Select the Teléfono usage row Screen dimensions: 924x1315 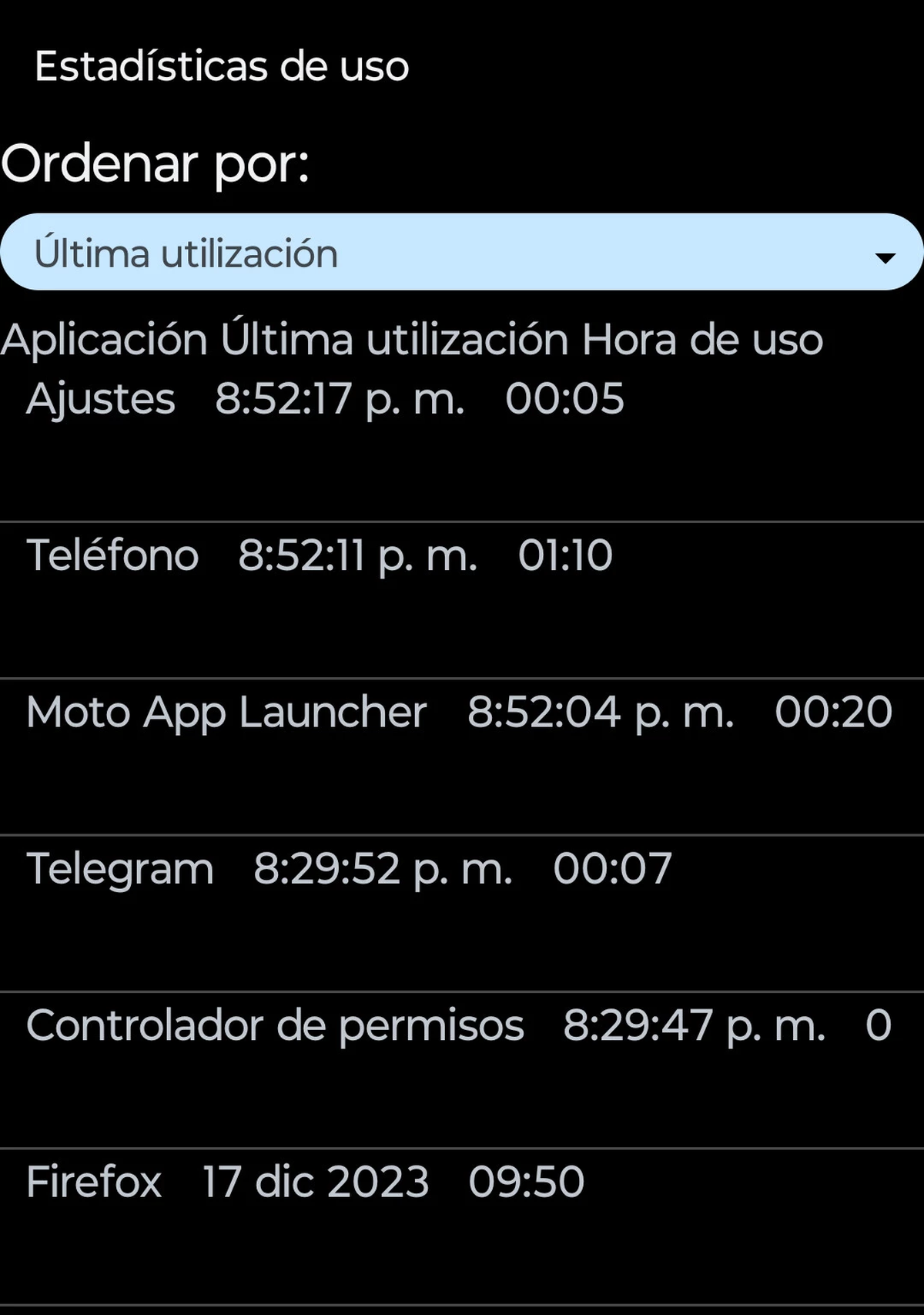point(112,556)
